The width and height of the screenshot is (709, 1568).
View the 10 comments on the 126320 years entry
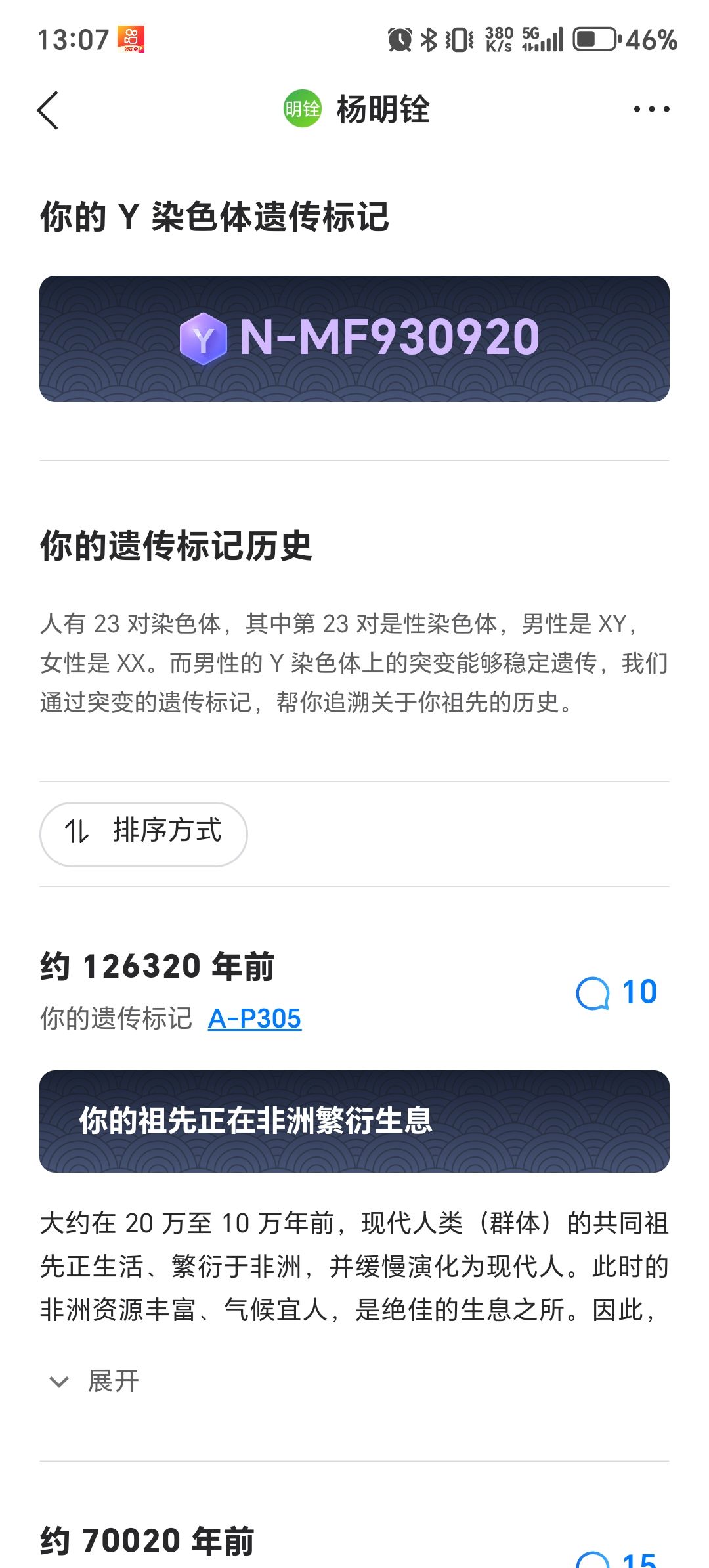[616, 992]
